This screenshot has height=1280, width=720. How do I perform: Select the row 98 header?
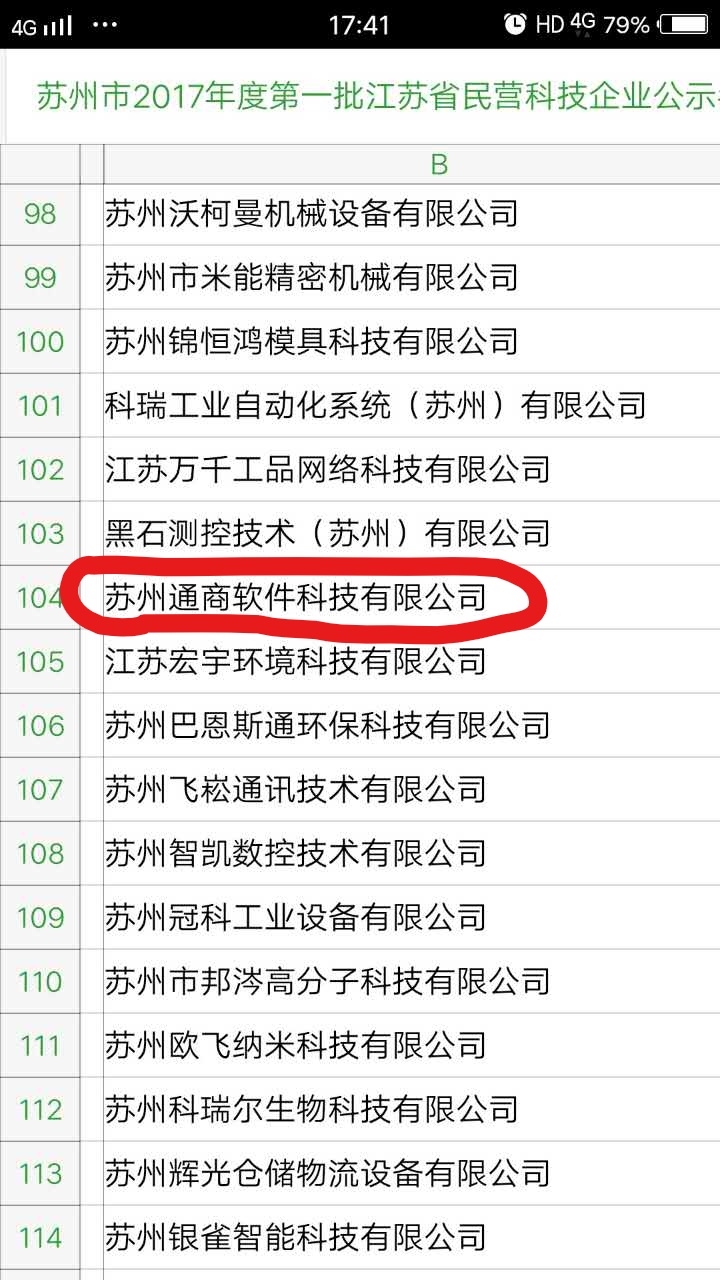pos(40,213)
